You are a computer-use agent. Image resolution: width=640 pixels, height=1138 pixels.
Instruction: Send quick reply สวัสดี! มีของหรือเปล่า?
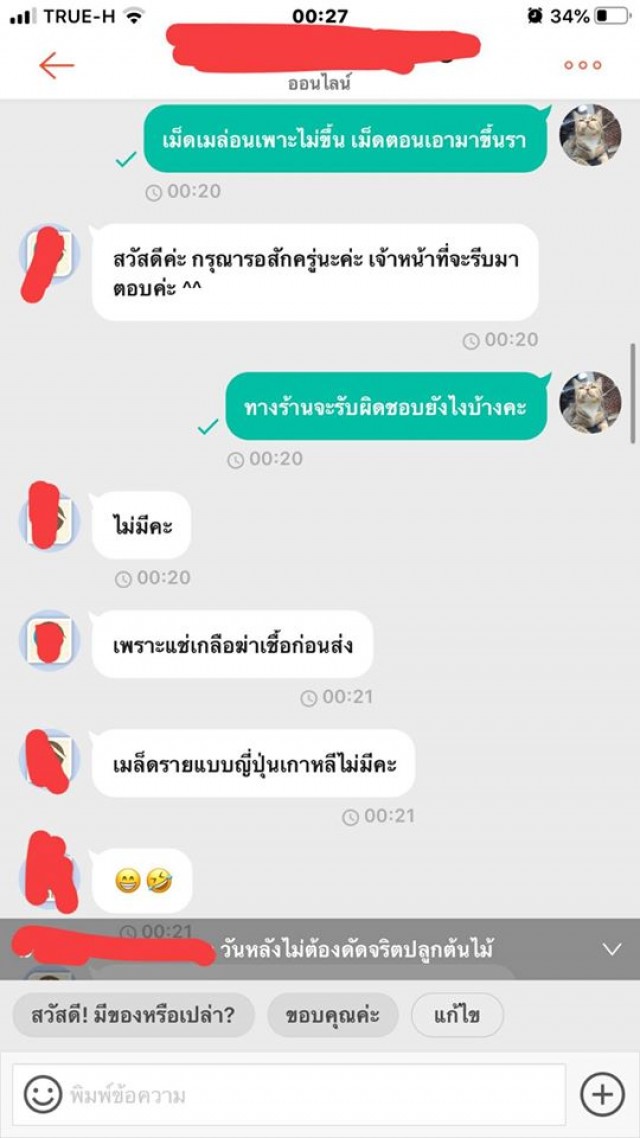[133, 1016]
